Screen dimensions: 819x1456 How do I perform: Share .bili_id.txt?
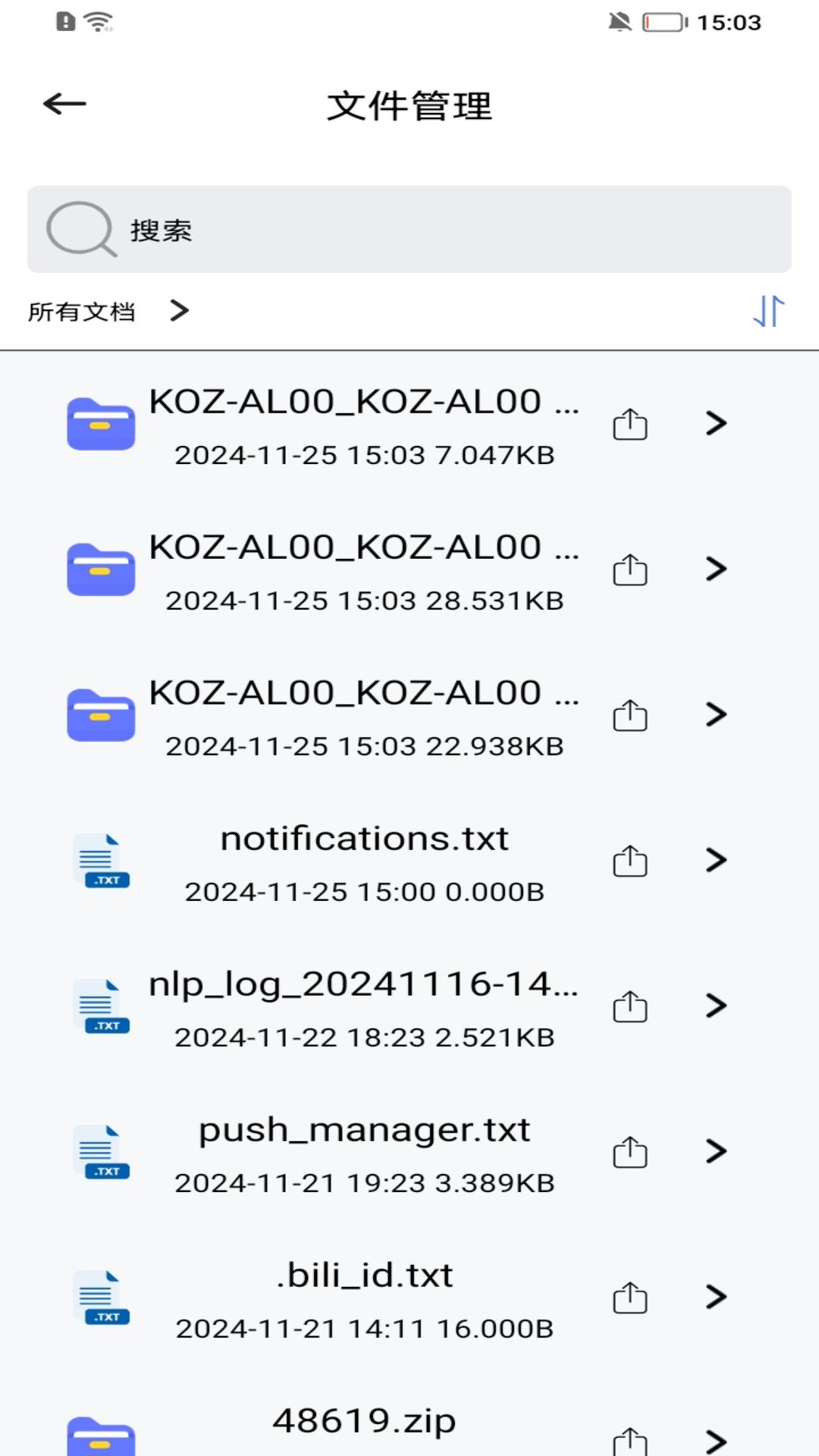629,1298
